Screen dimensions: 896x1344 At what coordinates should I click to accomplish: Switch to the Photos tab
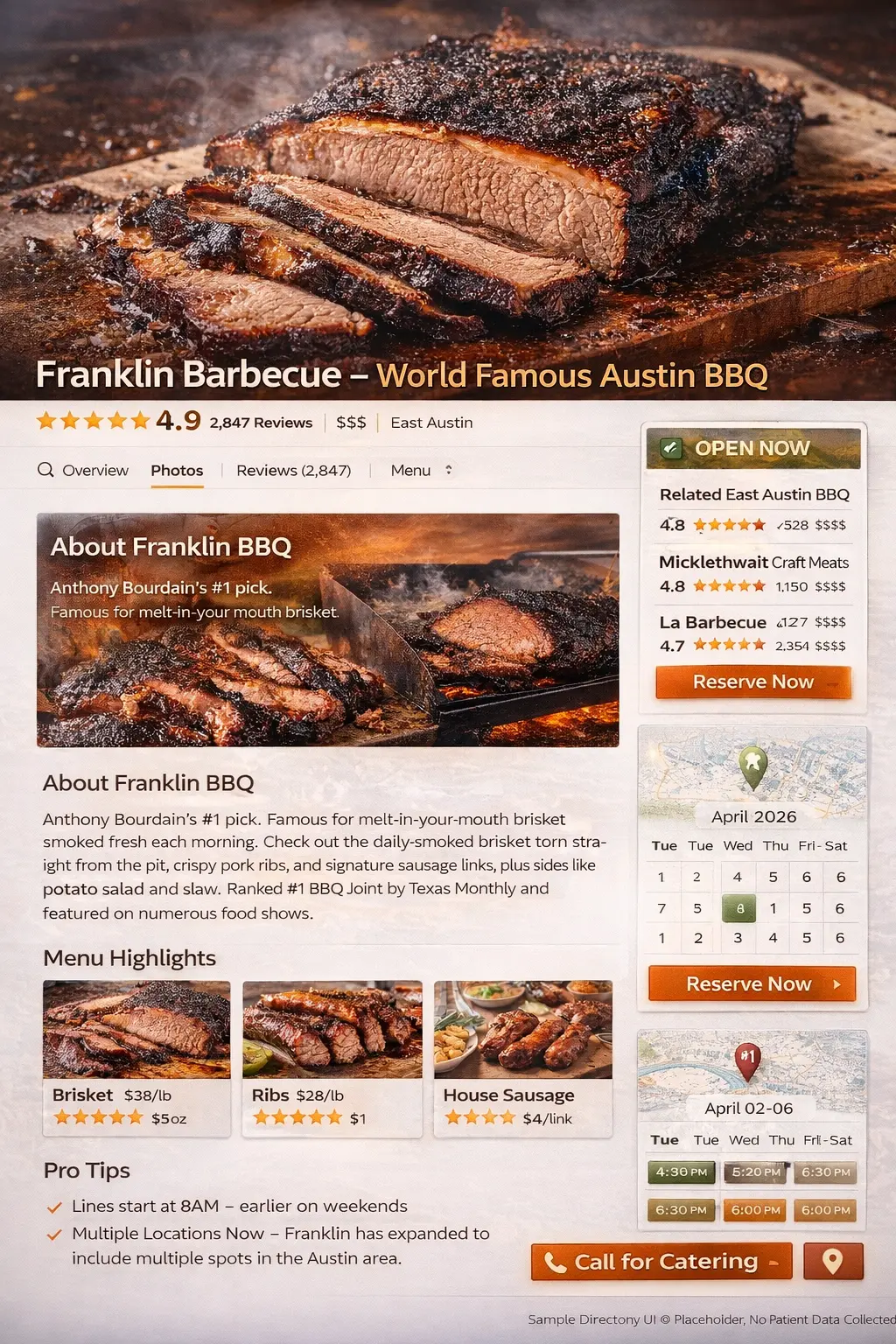177,470
